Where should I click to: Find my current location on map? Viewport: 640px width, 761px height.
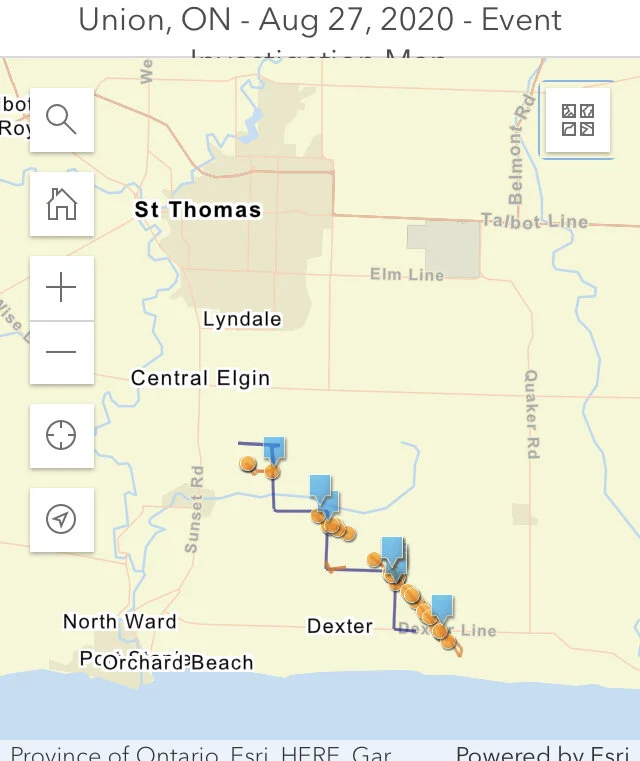62,436
